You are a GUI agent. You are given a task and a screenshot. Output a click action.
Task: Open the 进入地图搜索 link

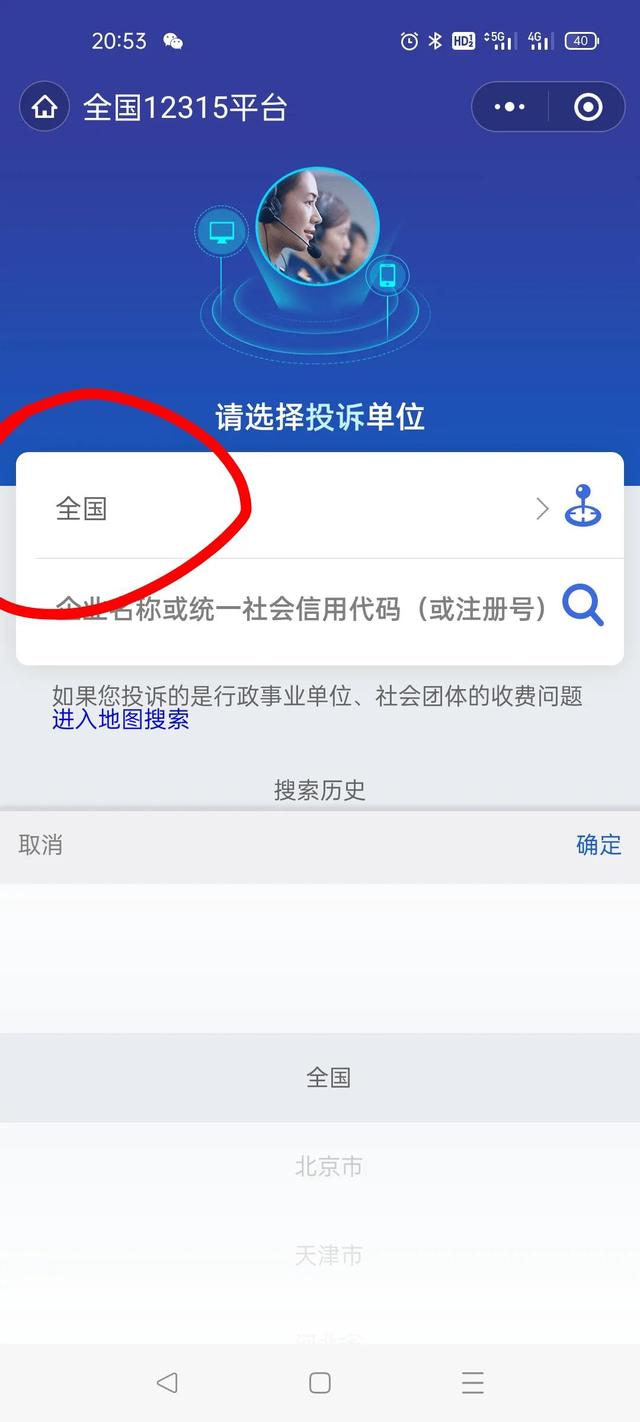121,719
